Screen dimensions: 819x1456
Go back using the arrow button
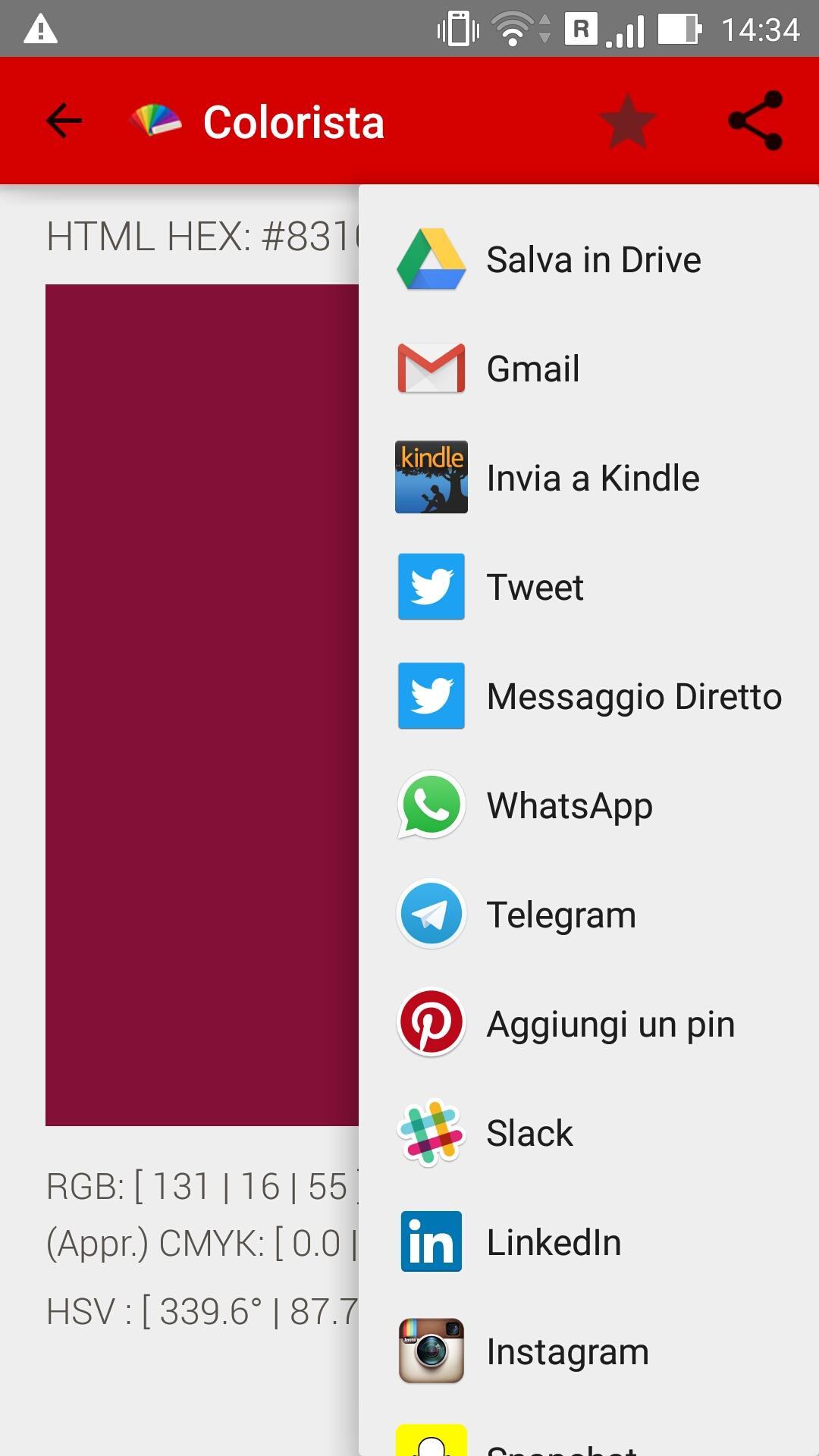pyautogui.click(x=64, y=120)
